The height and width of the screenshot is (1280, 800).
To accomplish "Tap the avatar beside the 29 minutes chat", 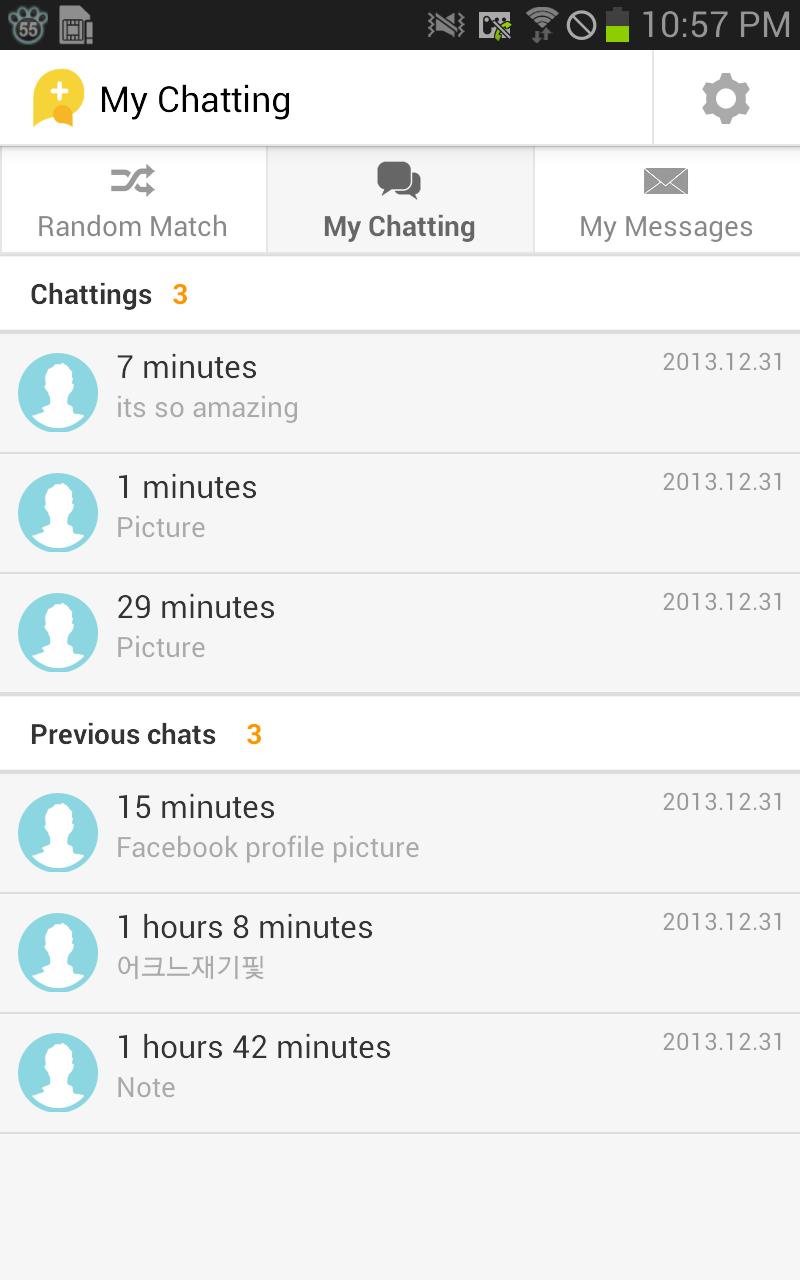I will tap(57, 631).
